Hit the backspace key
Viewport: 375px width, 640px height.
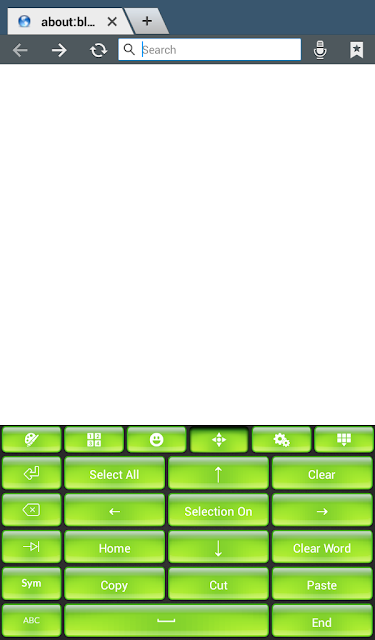click(x=31, y=510)
